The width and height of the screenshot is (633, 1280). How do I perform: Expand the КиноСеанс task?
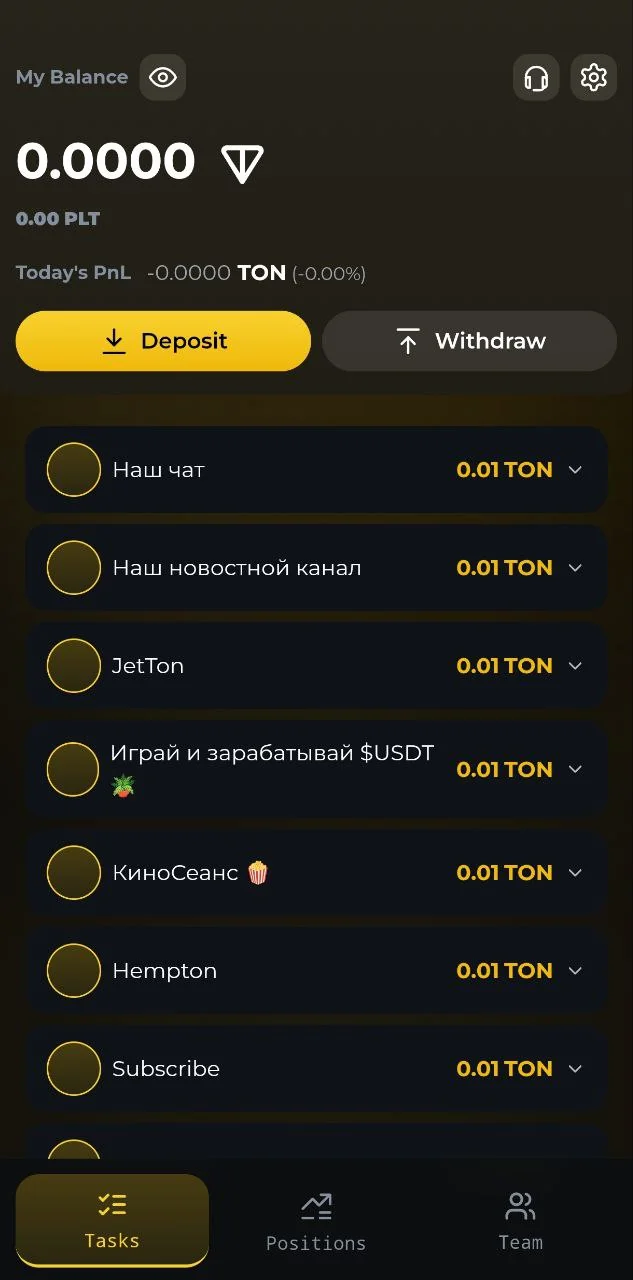[316, 873]
